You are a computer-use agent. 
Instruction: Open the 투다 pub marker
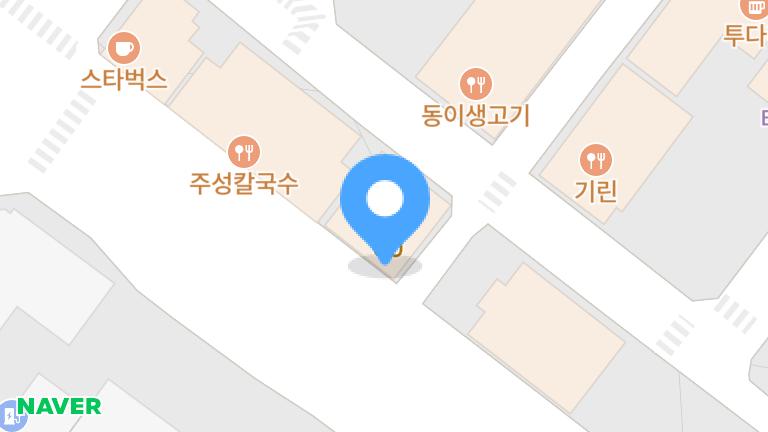[x=752, y=8]
